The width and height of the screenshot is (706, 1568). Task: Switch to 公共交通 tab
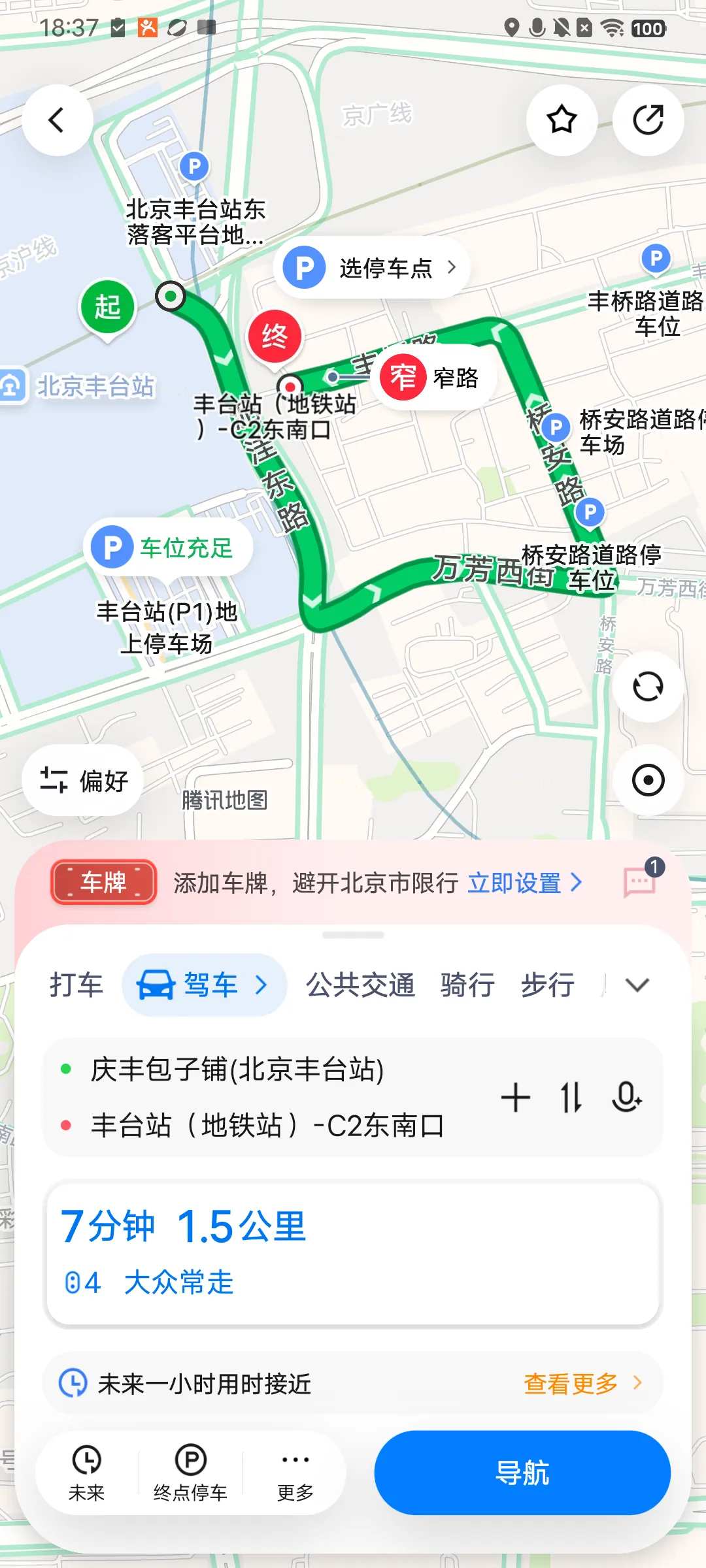tap(360, 985)
